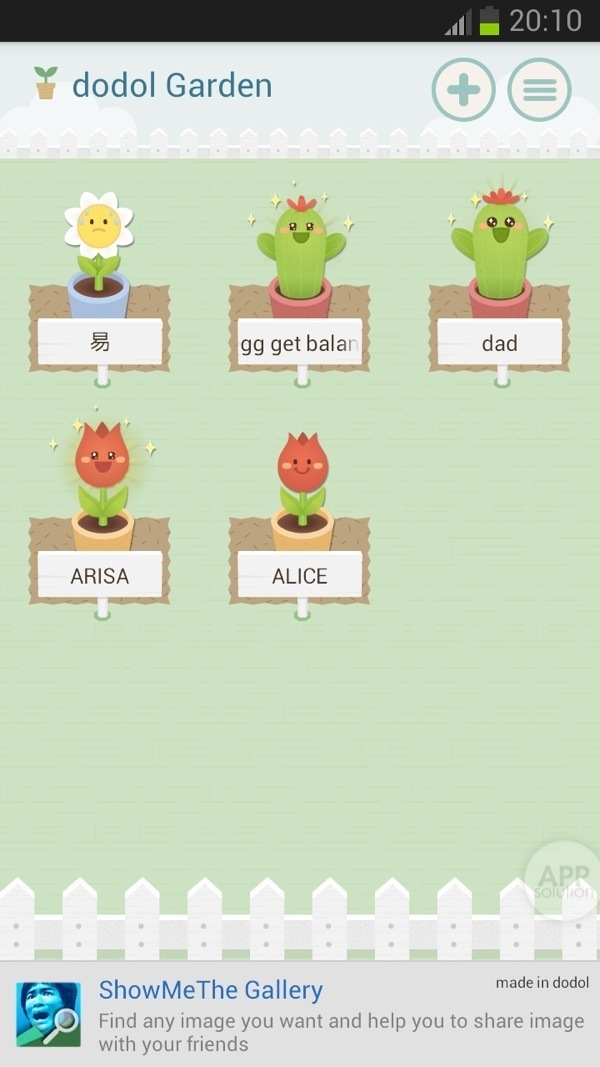This screenshot has width=600, height=1067.
Task: Add a new plant with plus button
Action: tap(463, 90)
